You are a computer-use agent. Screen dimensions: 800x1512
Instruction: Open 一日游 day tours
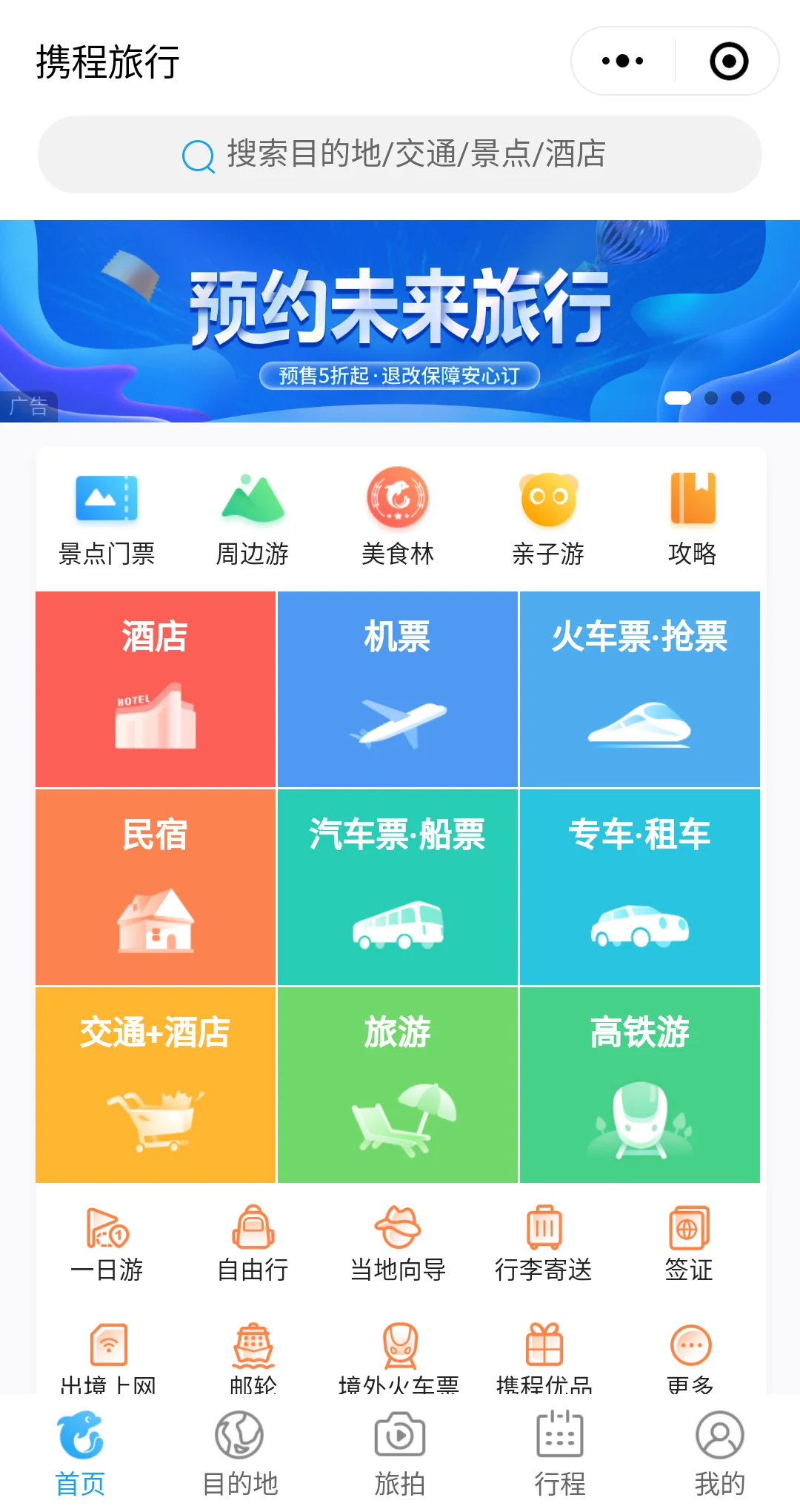pyautogui.click(x=107, y=1244)
